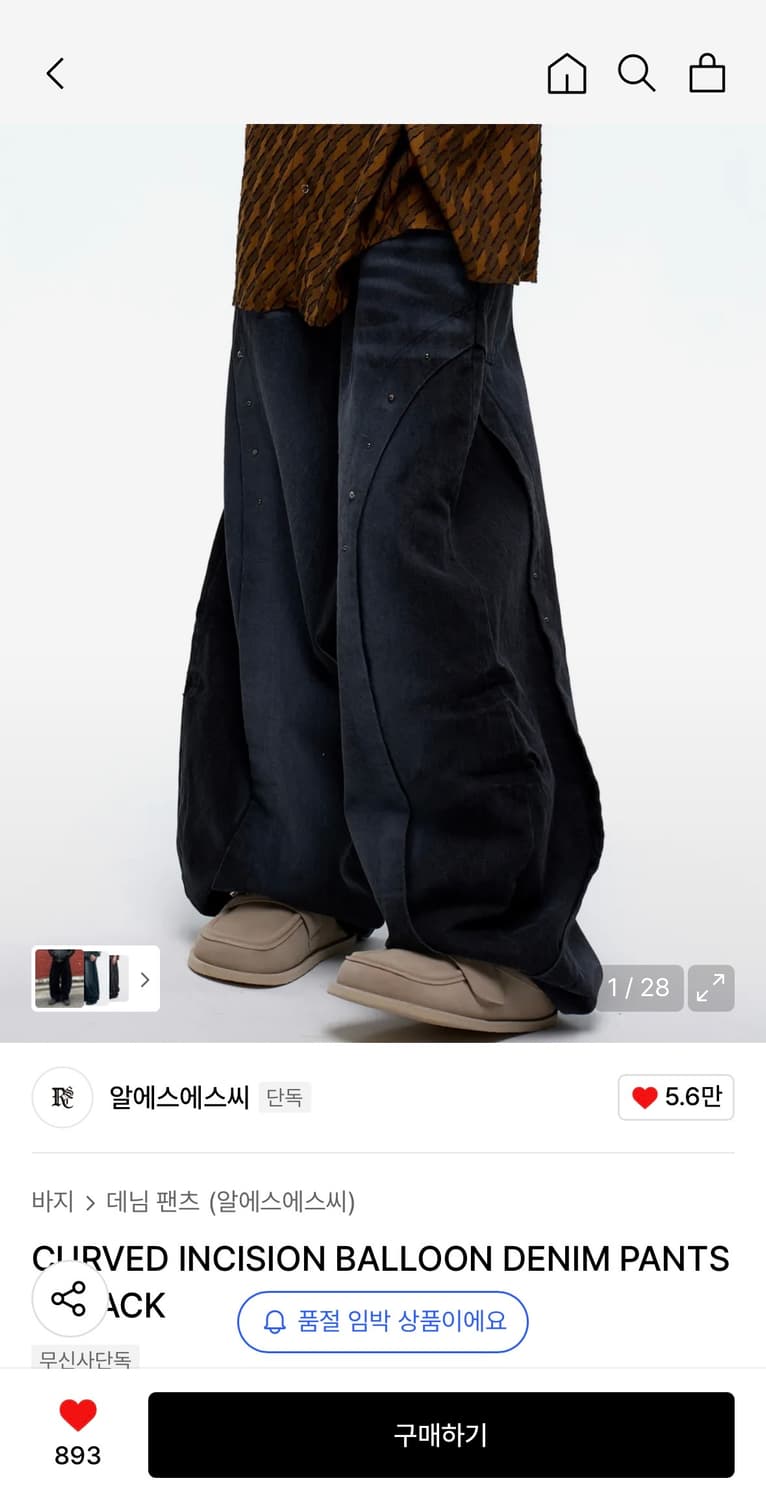
Task: Go back using the back arrow
Action: (x=54, y=73)
